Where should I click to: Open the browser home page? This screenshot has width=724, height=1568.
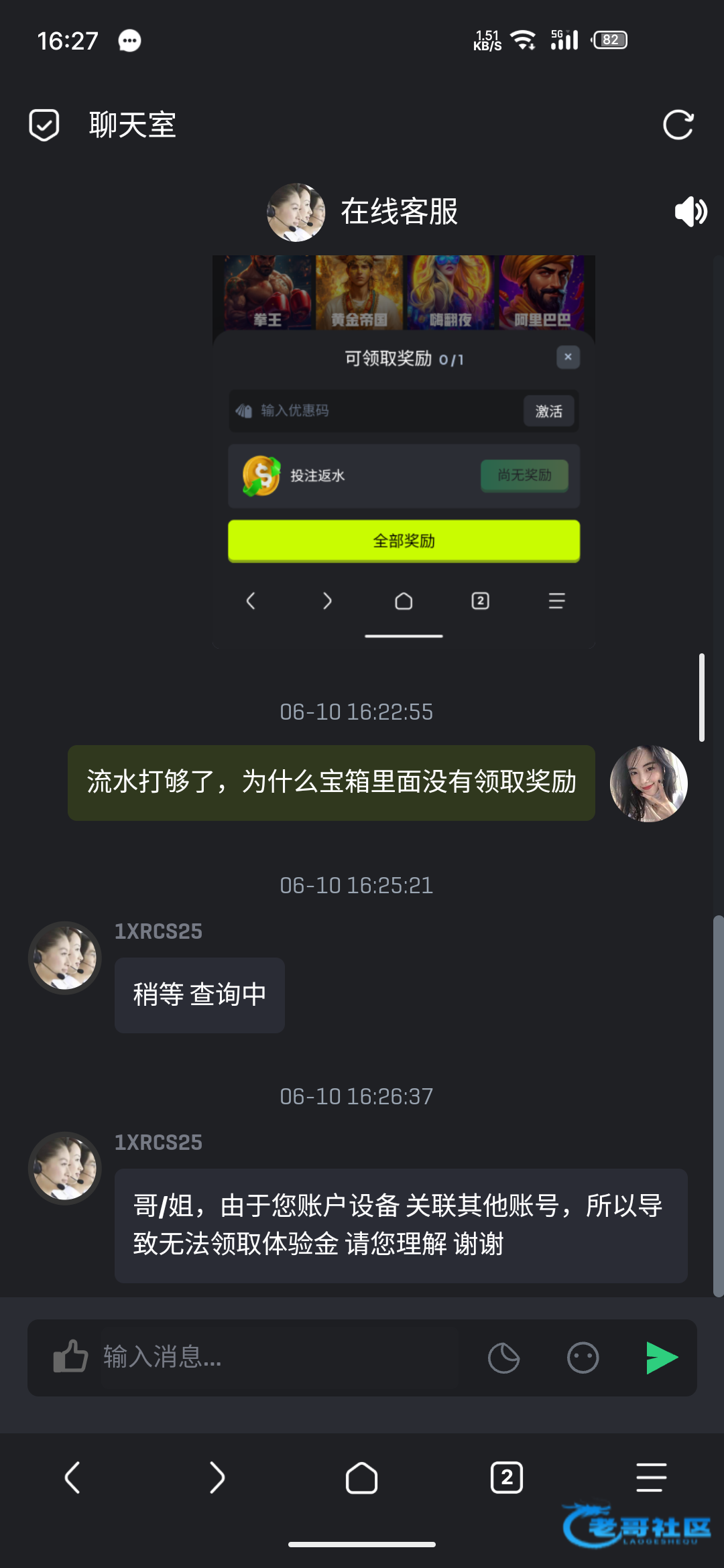[x=361, y=1478]
